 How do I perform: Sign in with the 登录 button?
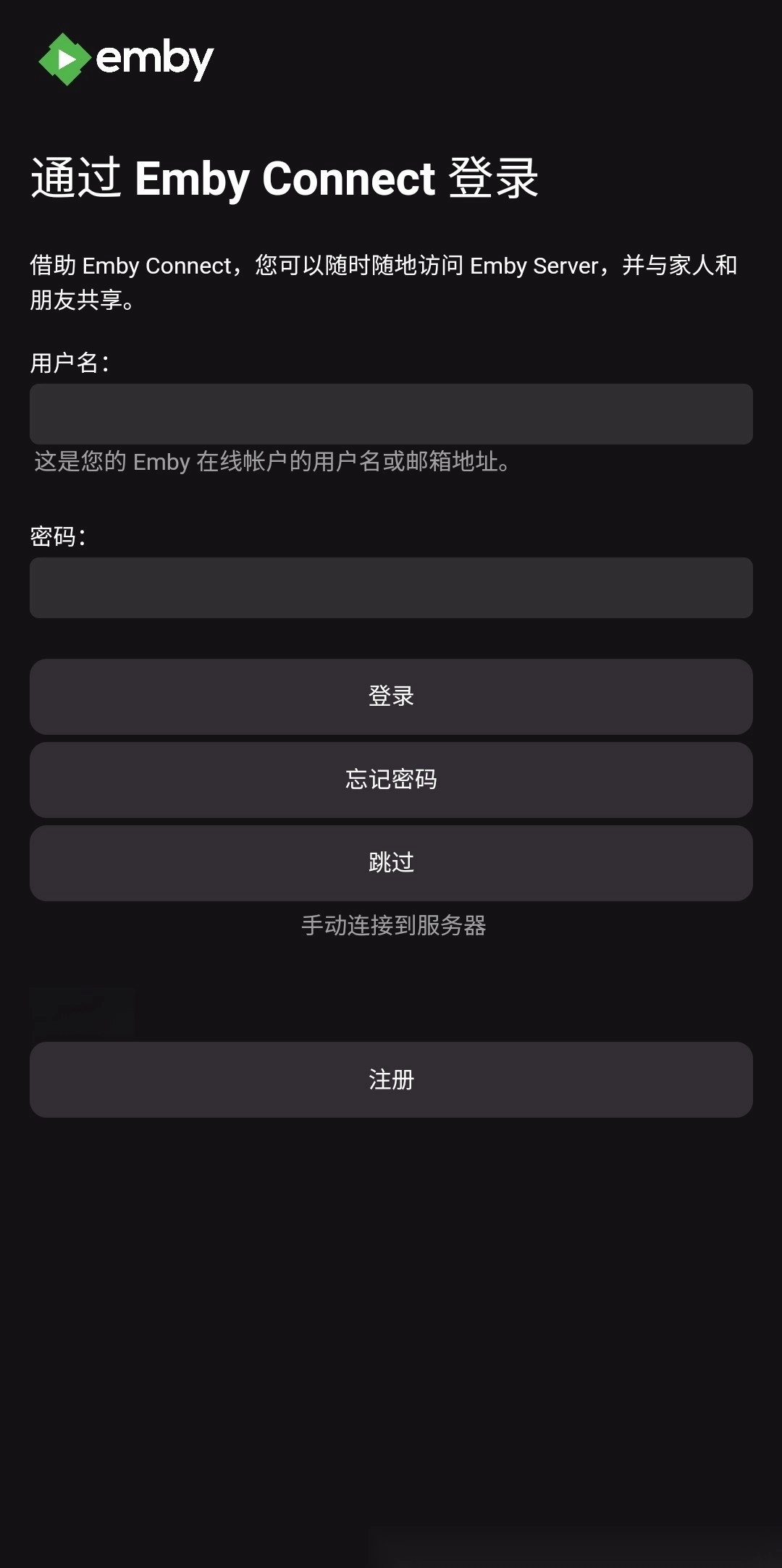point(391,696)
